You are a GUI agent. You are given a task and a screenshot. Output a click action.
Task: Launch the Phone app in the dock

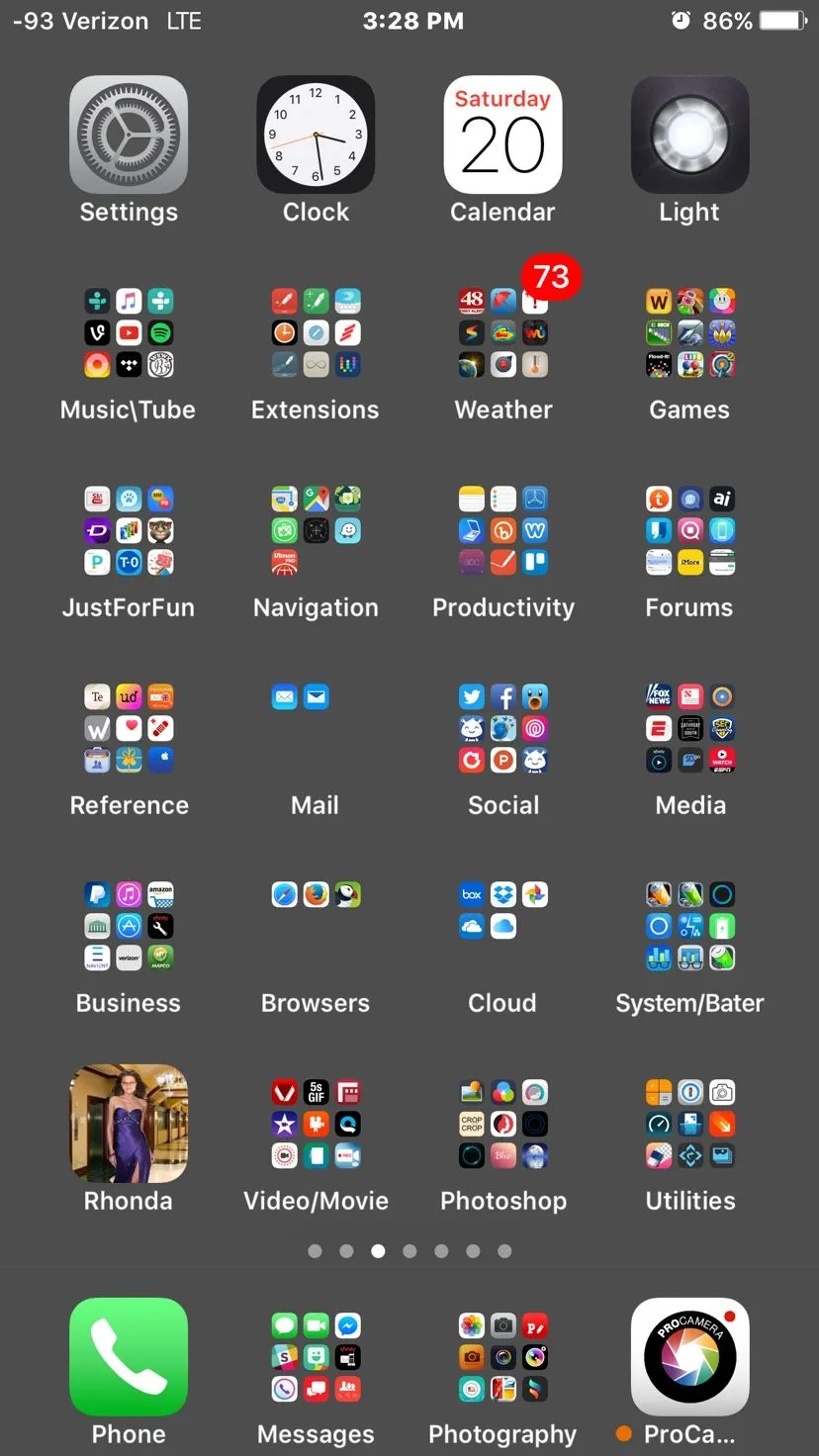click(129, 1357)
